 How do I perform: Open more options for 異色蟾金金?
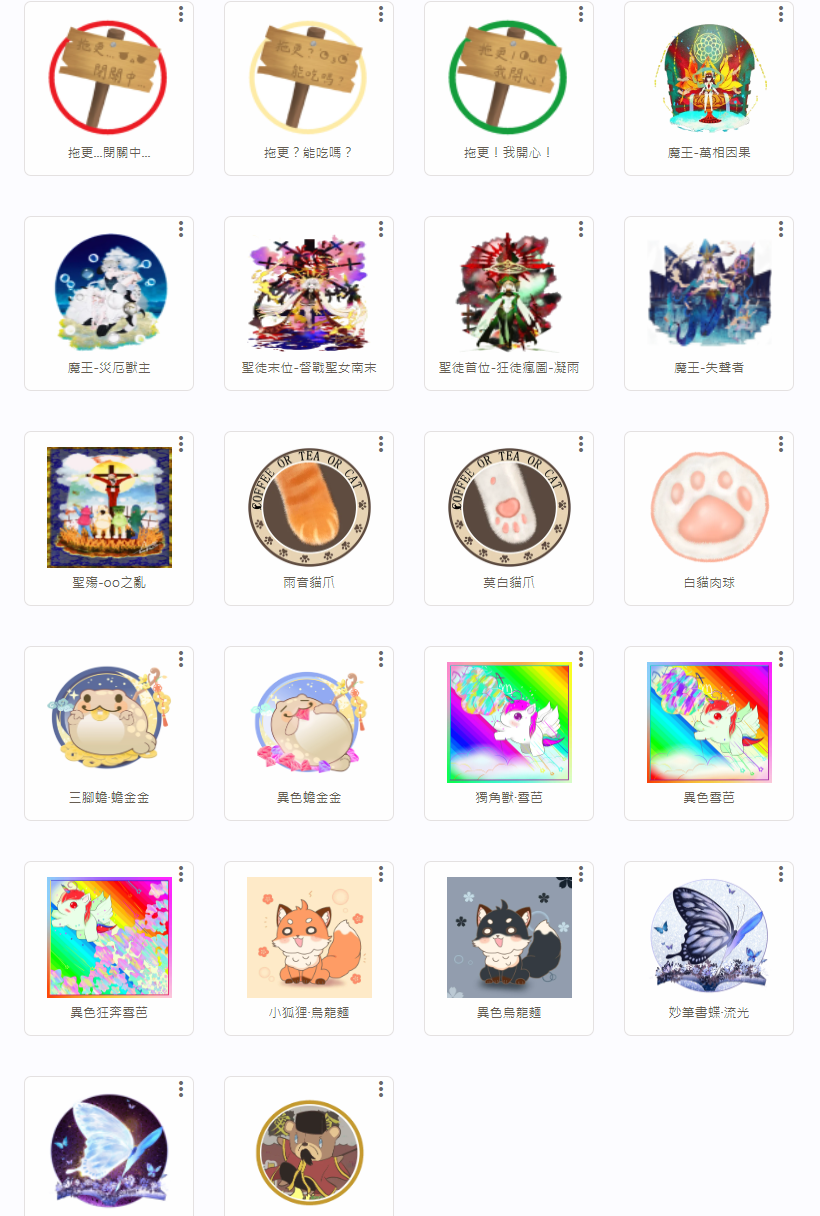(381, 659)
